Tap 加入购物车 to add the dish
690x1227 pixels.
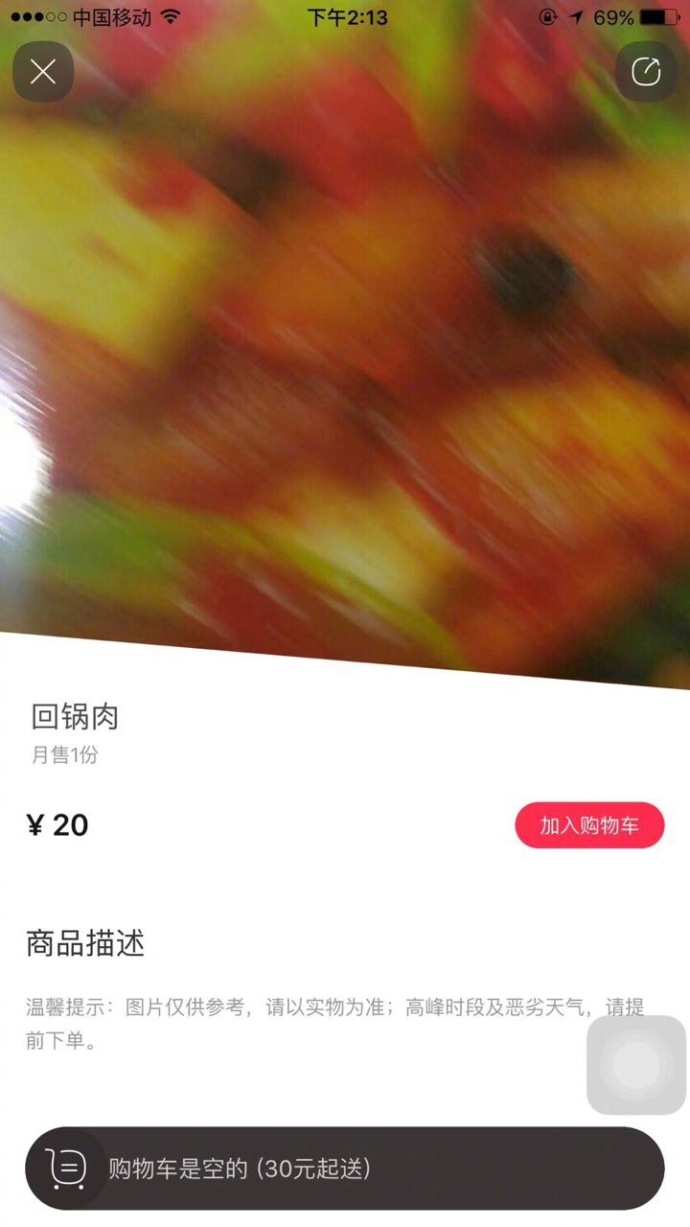[x=589, y=826]
